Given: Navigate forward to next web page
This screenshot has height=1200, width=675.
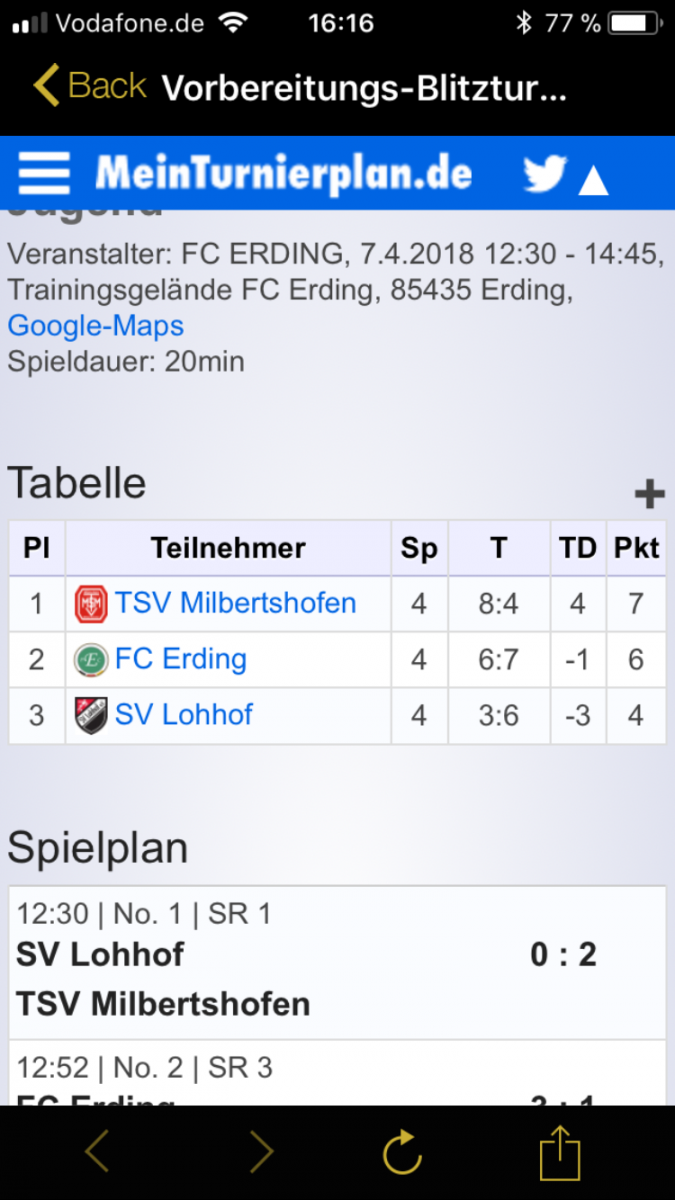Looking at the screenshot, I should pos(260,1152).
